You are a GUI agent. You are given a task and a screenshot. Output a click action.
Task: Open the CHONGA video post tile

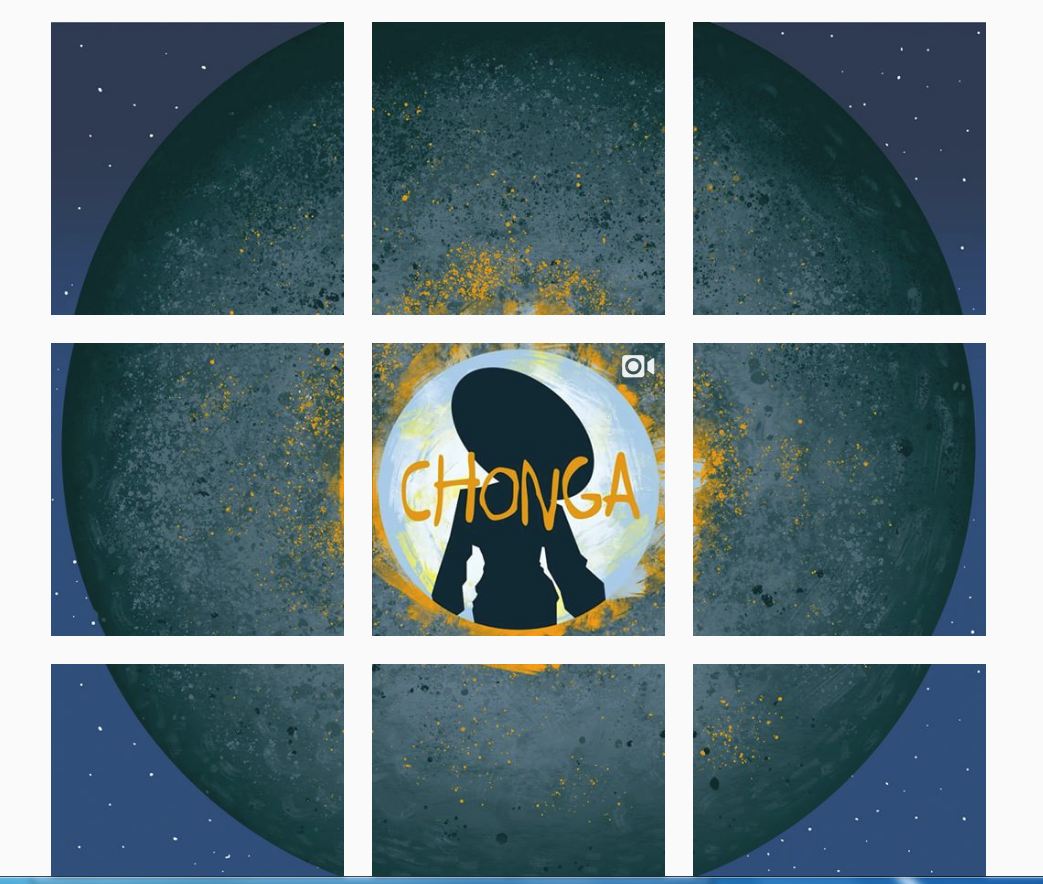tap(518, 489)
